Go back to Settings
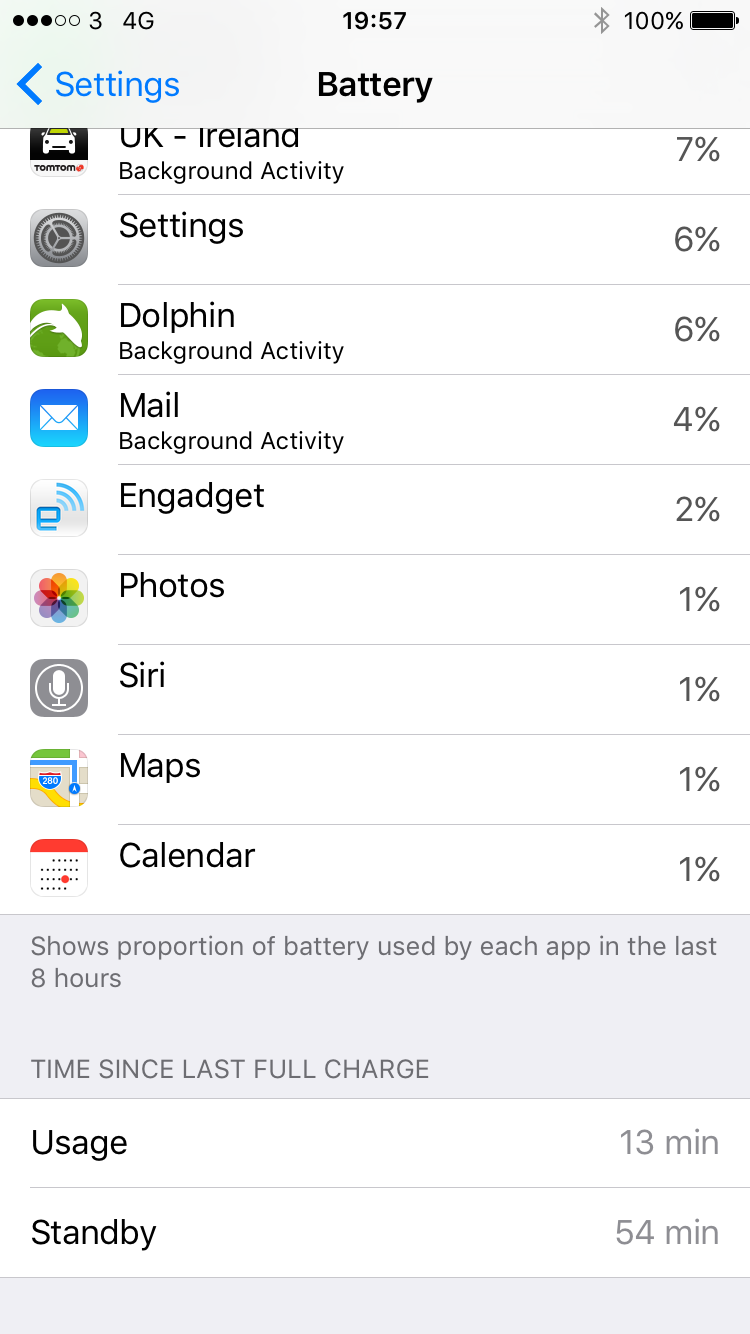This screenshot has height=1334, width=750. tap(98, 85)
